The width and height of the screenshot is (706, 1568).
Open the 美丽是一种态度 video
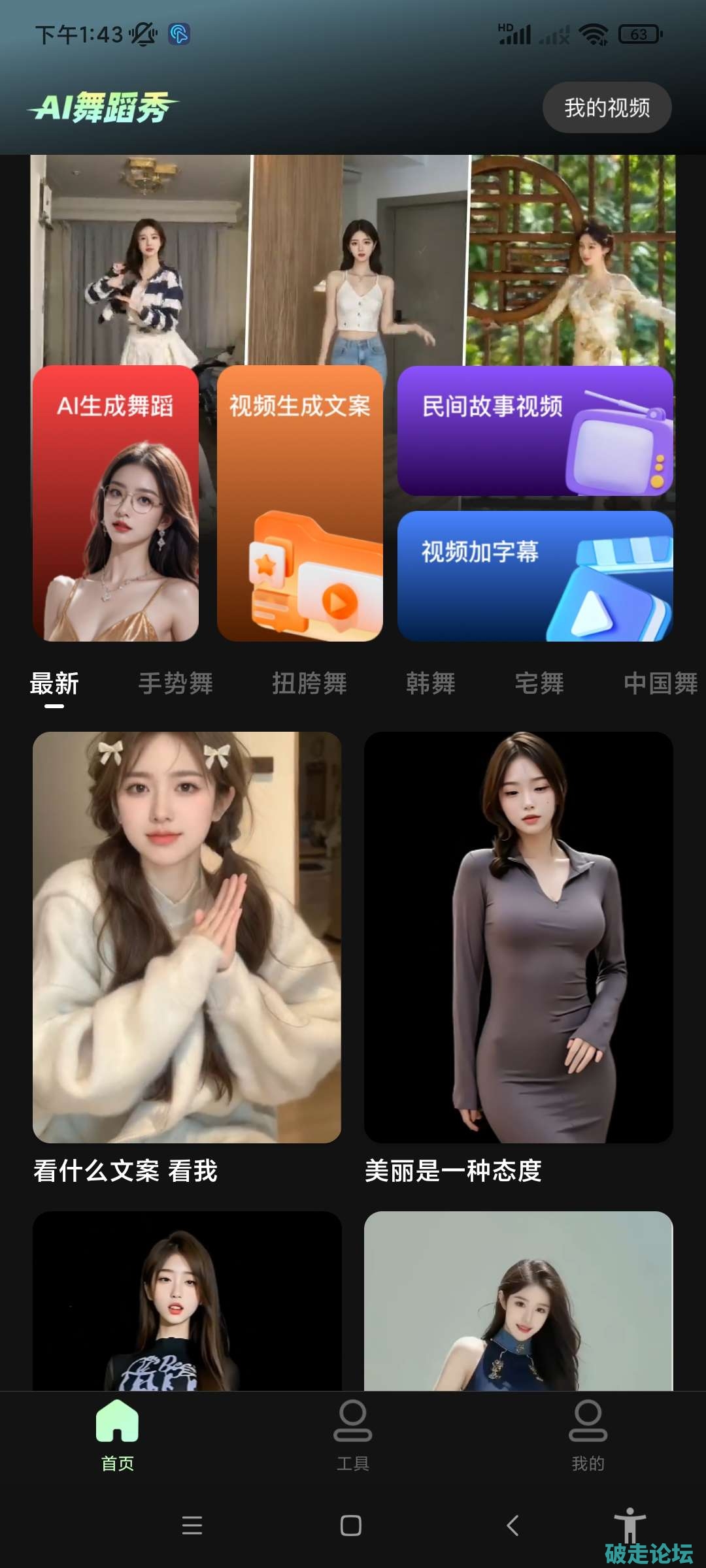pos(518,938)
